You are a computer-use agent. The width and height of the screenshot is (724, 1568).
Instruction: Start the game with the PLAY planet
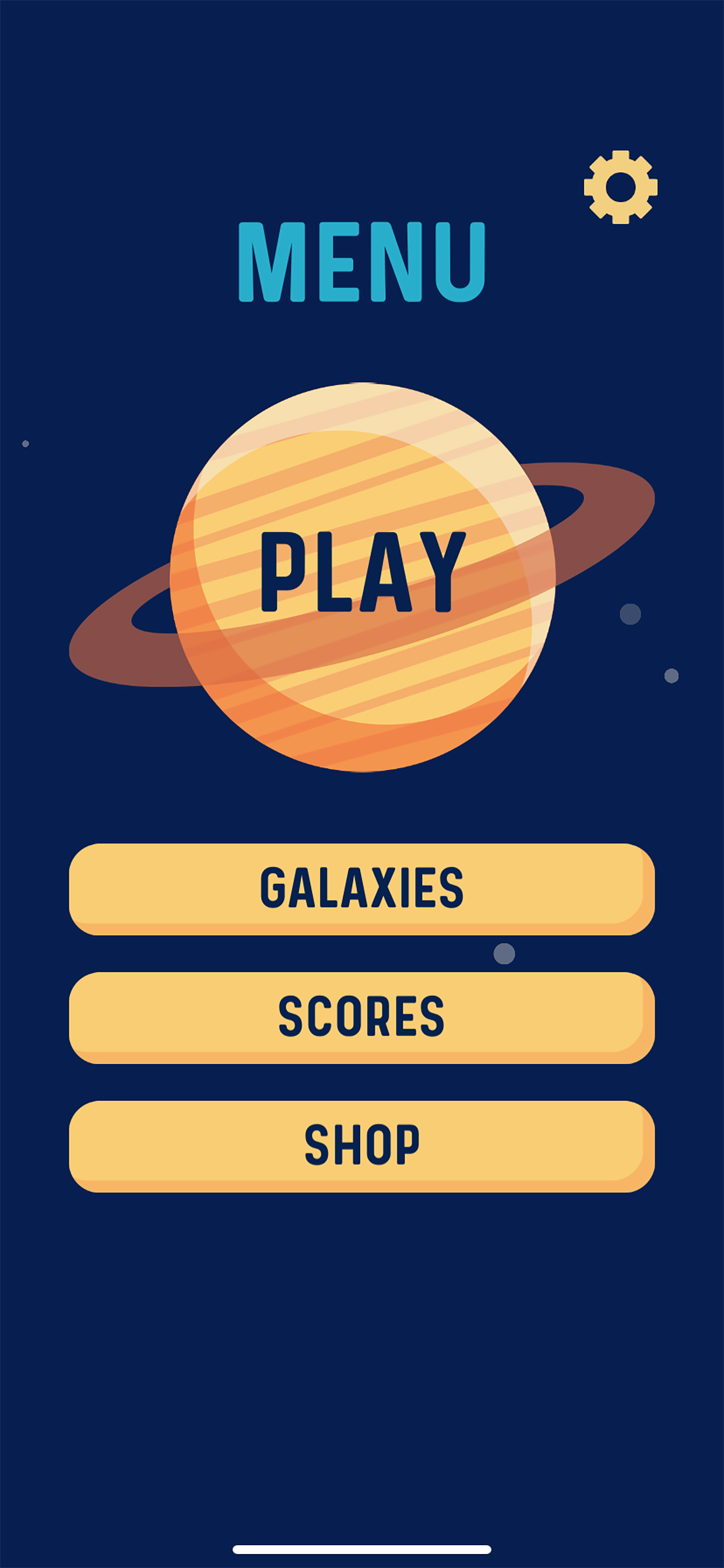coord(363,576)
